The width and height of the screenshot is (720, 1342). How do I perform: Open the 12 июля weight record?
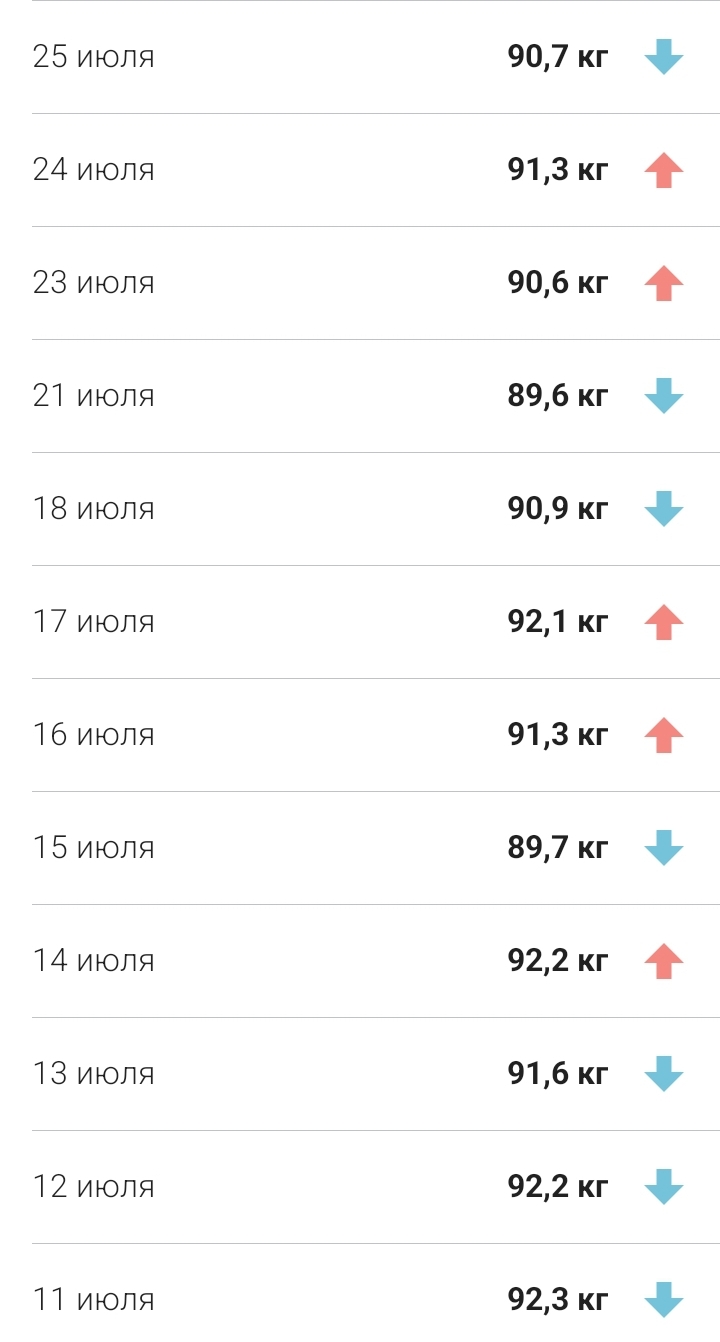point(360,1187)
